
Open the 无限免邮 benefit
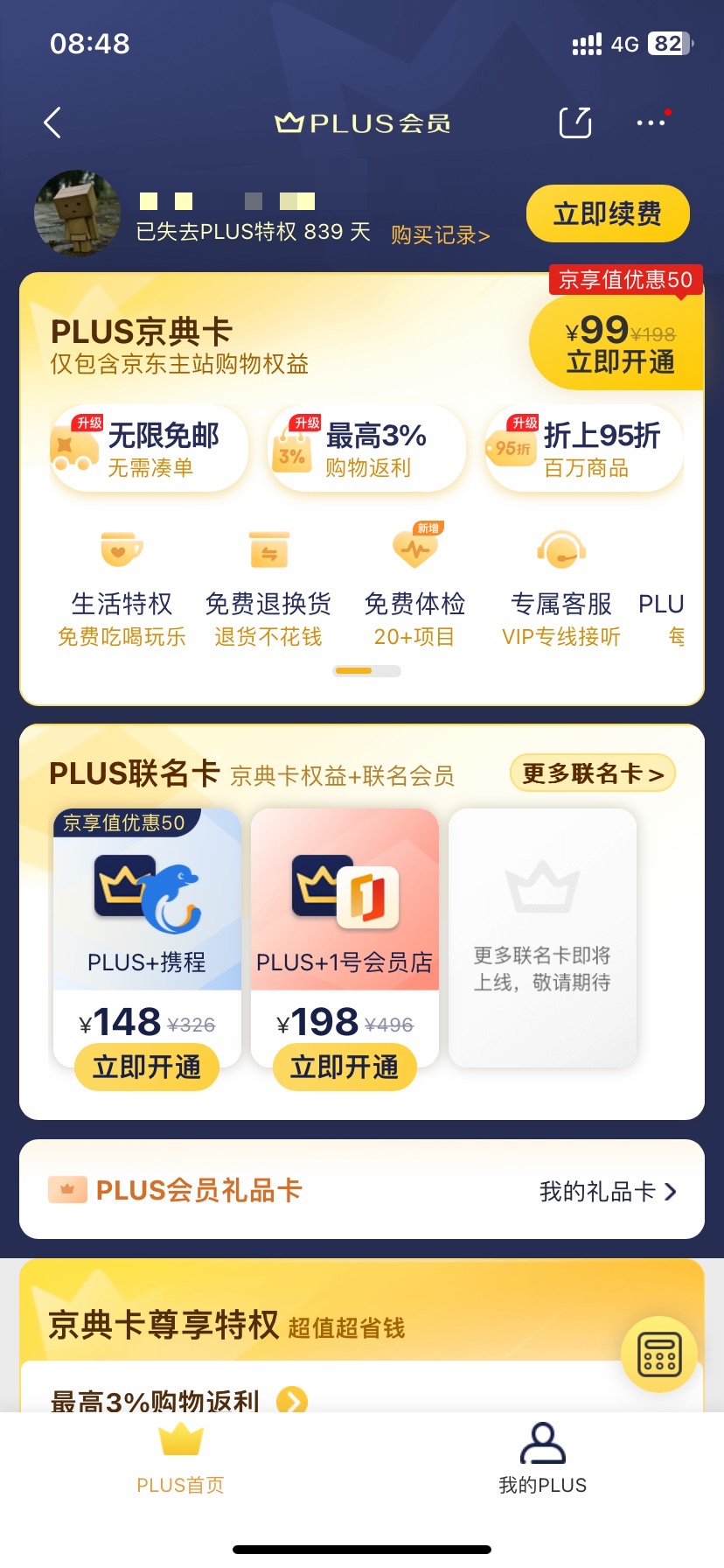[x=149, y=448]
